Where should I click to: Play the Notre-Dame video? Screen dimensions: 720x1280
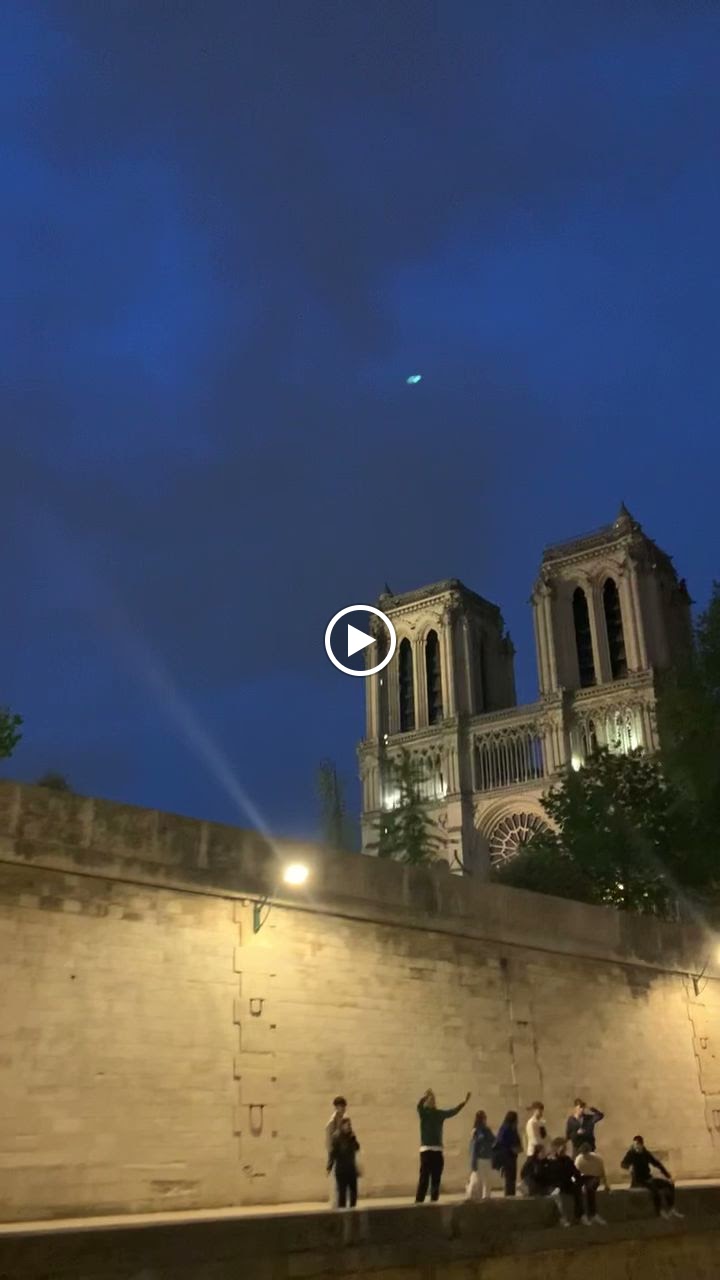(x=360, y=640)
